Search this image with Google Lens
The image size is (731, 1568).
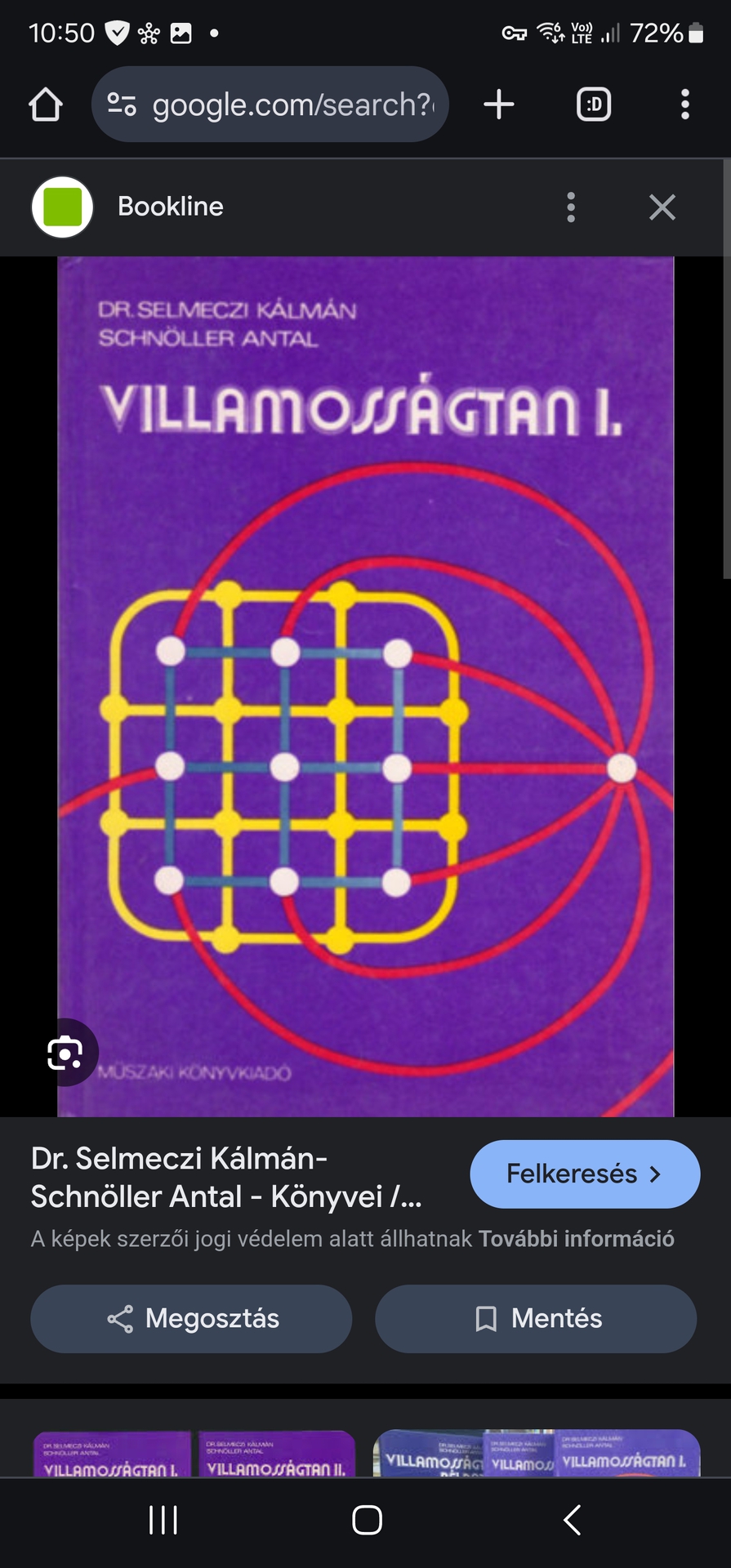click(x=65, y=1053)
